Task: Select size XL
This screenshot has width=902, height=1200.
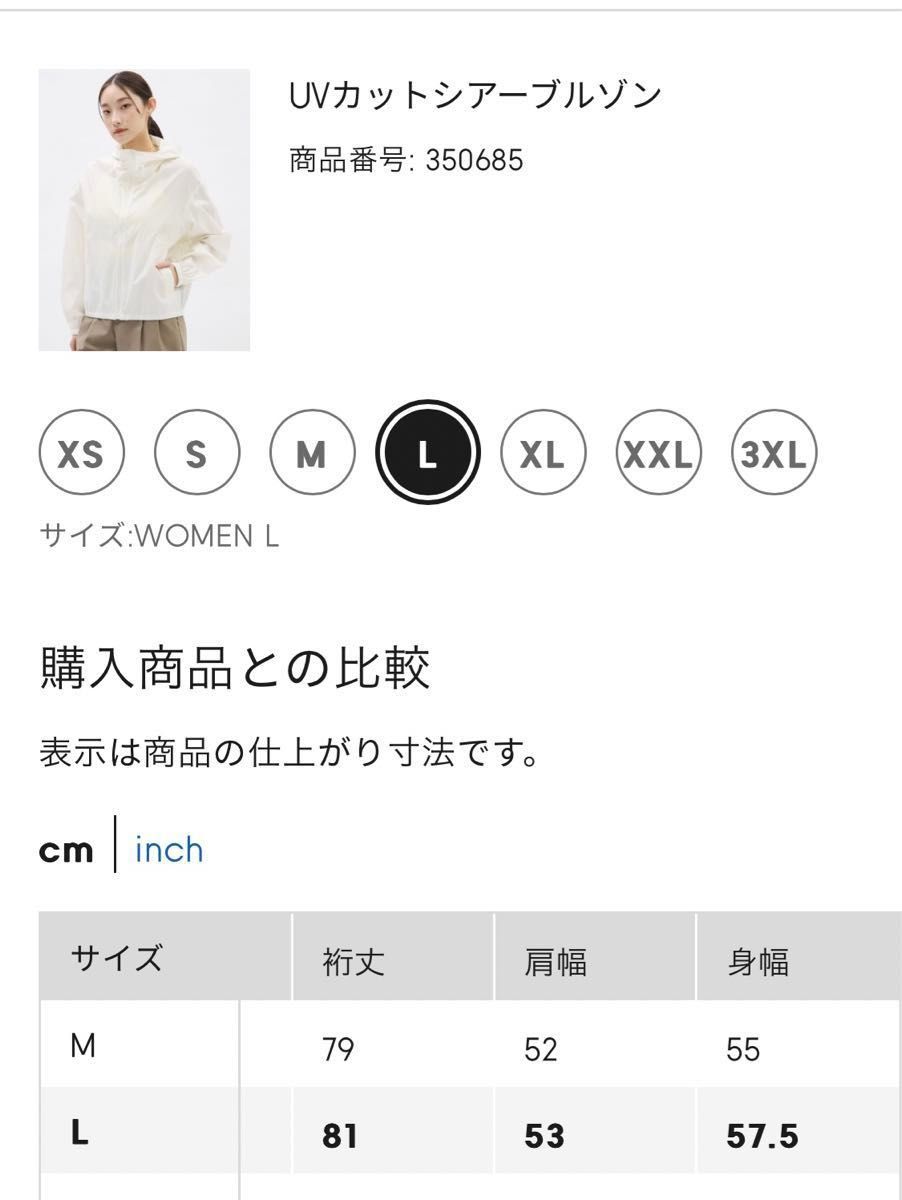Action: click(x=543, y=455)
